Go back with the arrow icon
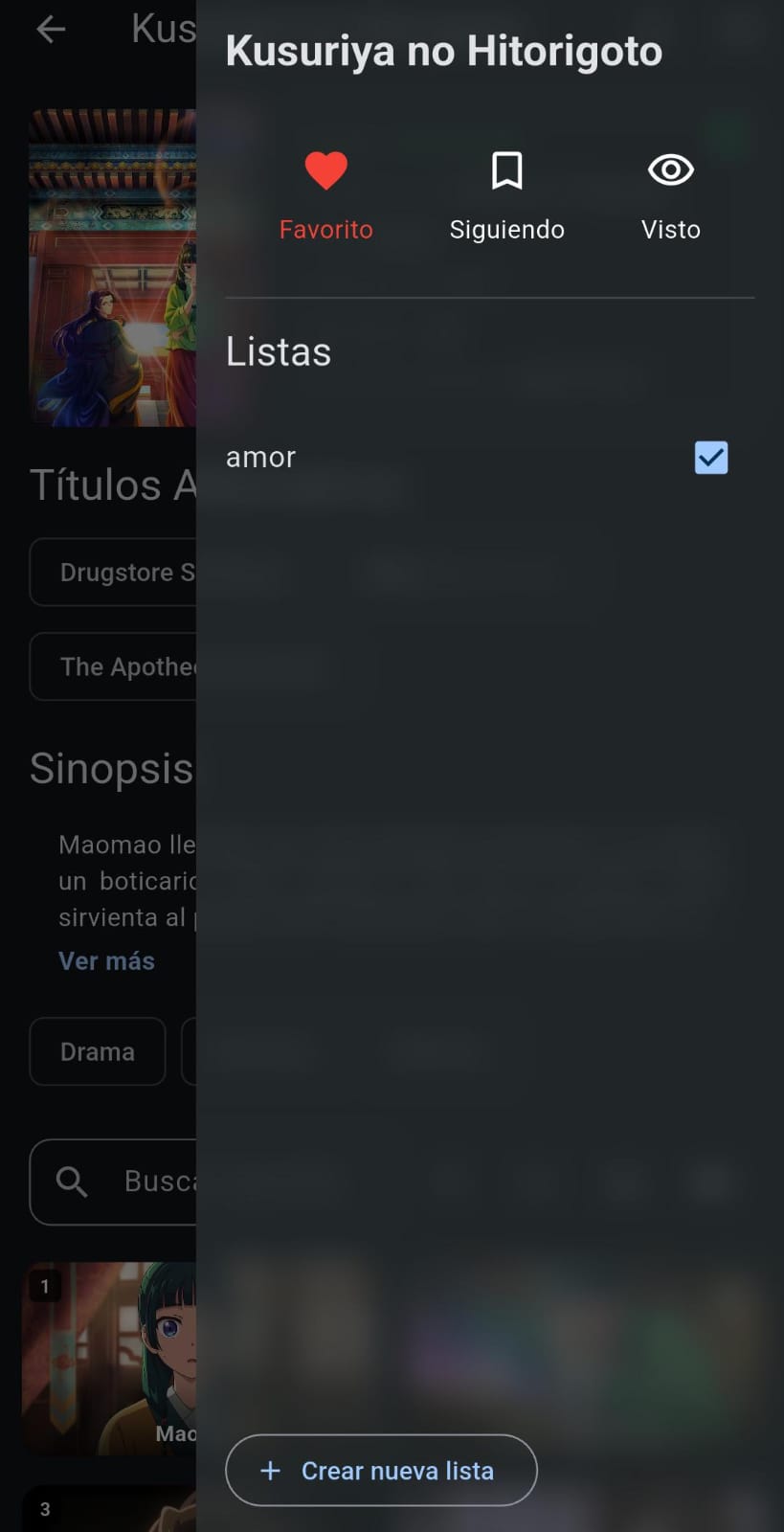Viewport: 784px width, 1532px height. coord(51,30)
